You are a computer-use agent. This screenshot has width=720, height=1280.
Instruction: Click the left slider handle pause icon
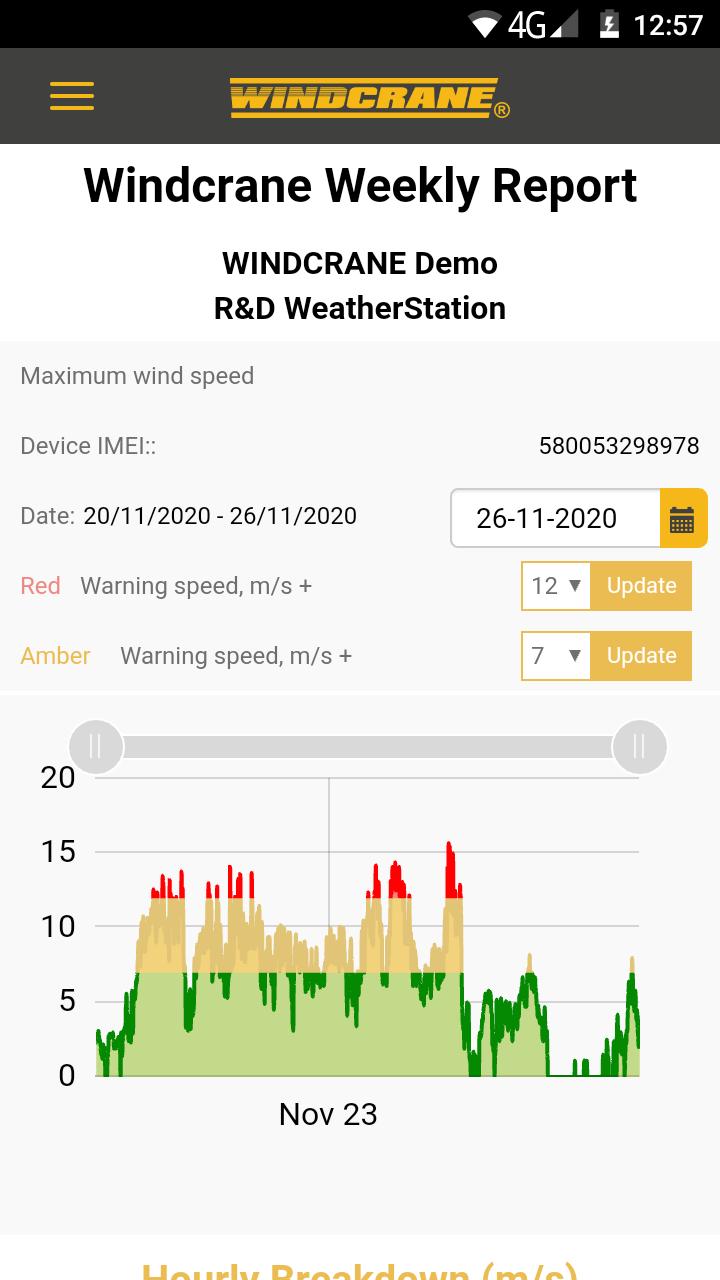(96, 747)
